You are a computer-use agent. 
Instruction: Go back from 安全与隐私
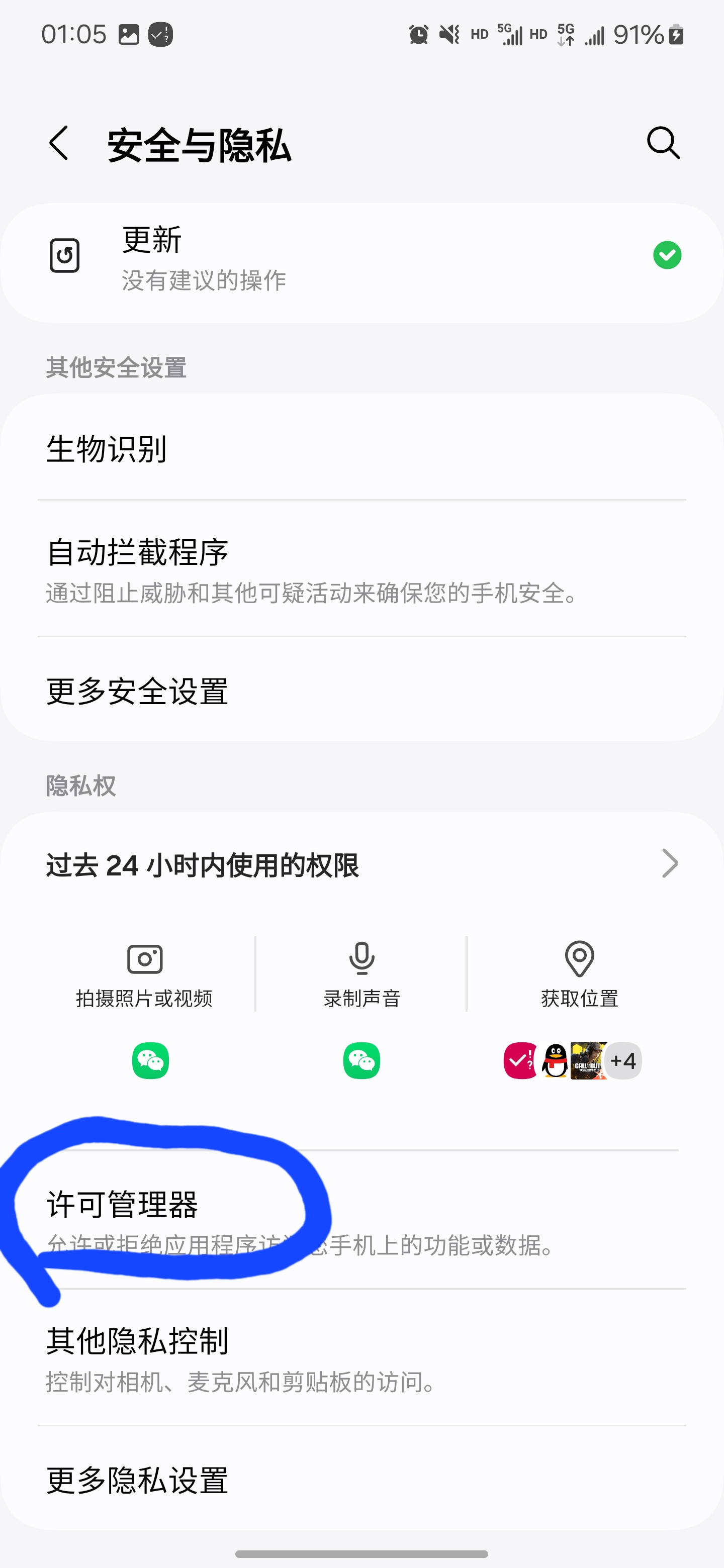59,144
